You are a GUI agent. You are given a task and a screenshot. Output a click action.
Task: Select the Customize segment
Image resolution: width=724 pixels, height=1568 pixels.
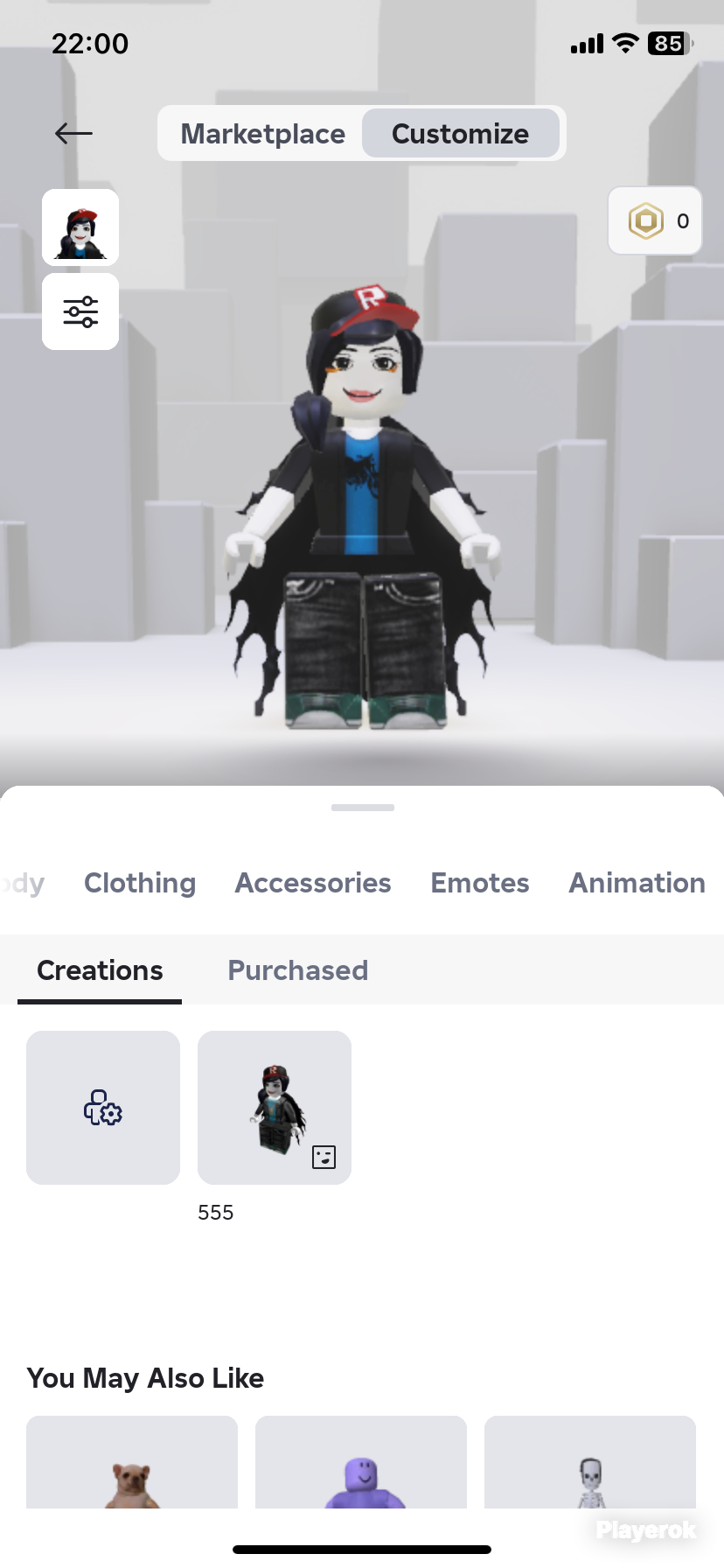(460, 134)
